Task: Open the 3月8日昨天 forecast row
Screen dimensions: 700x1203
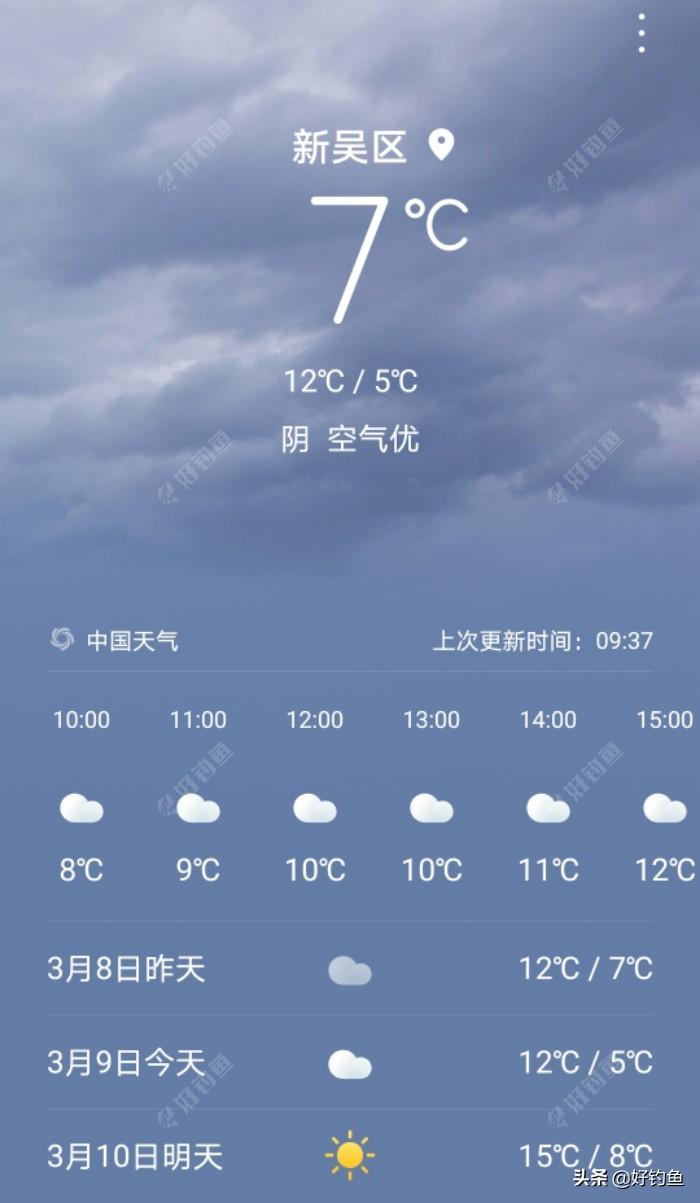Action: point(350,969)
